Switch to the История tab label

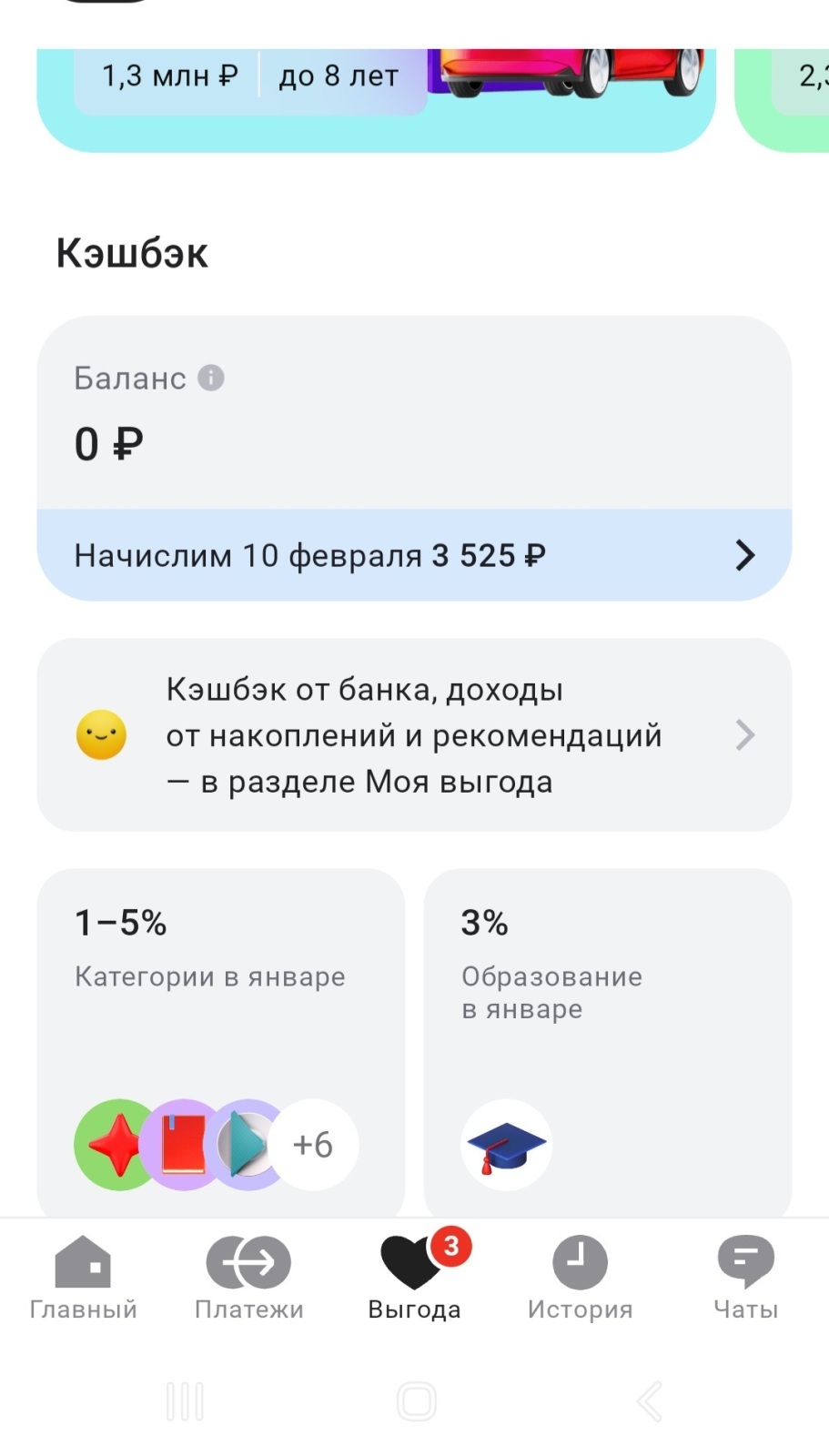click(580, 1309)
